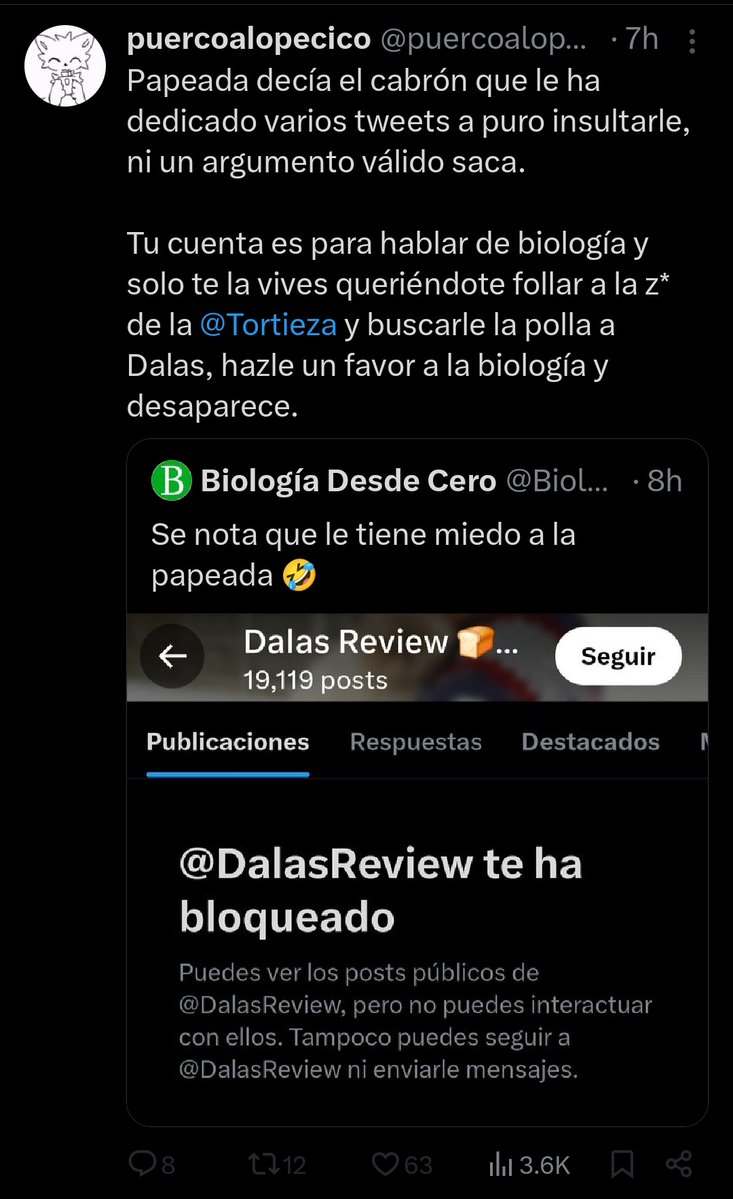This screenshot has width=733, height=1199.
Task: Reply to puercoalopecico's tweet
Action: coord(144,1164)
